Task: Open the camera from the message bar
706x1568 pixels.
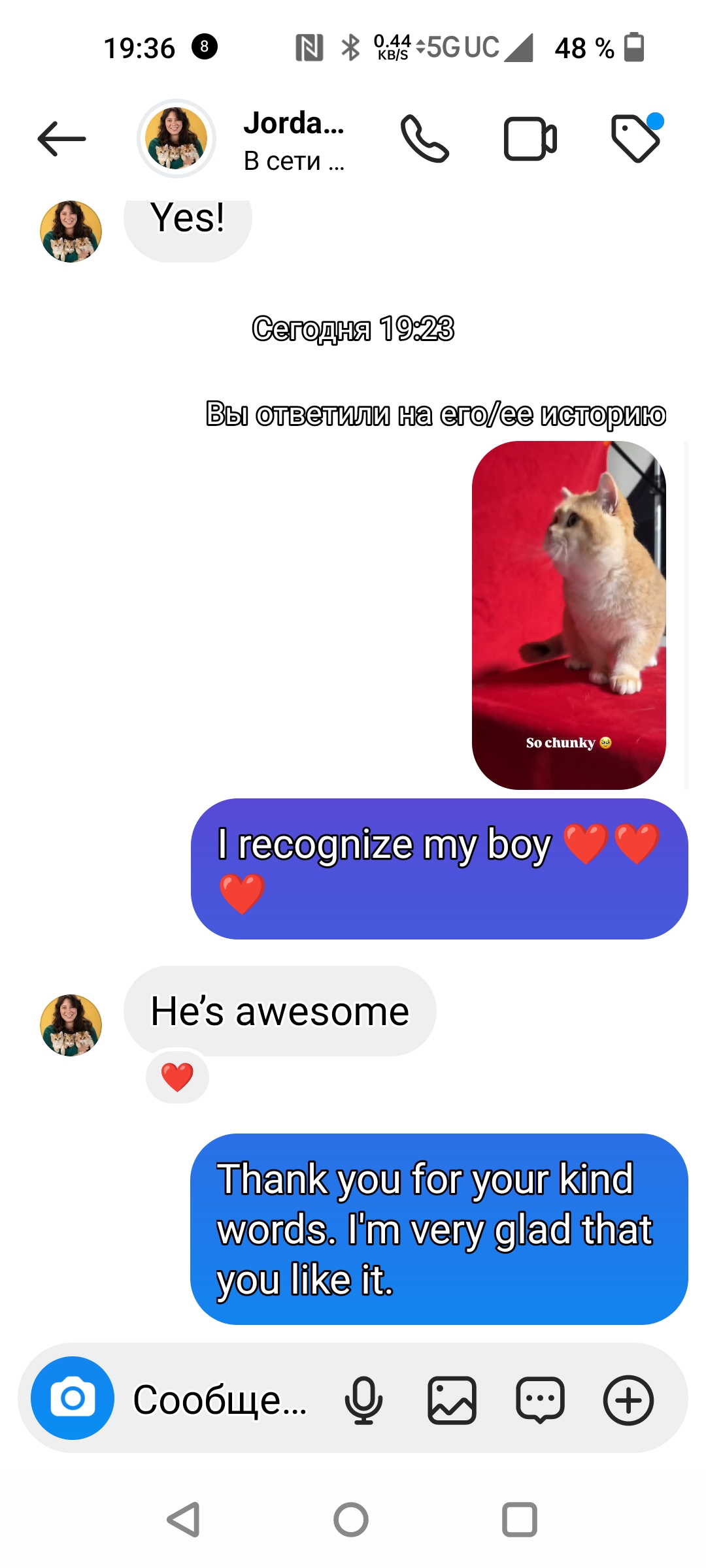Action: 73,1398
